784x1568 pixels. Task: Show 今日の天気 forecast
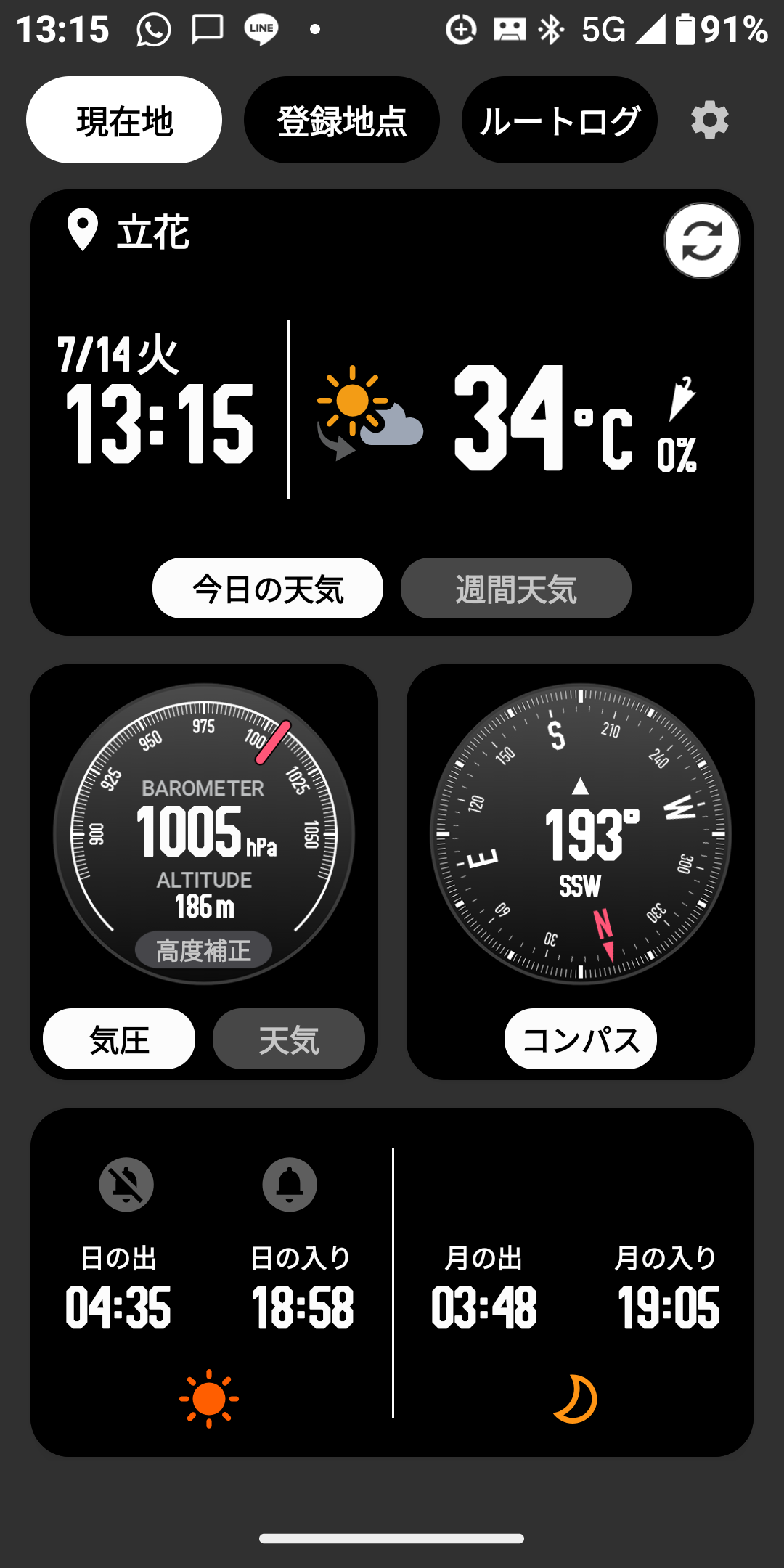coord(268,588)
